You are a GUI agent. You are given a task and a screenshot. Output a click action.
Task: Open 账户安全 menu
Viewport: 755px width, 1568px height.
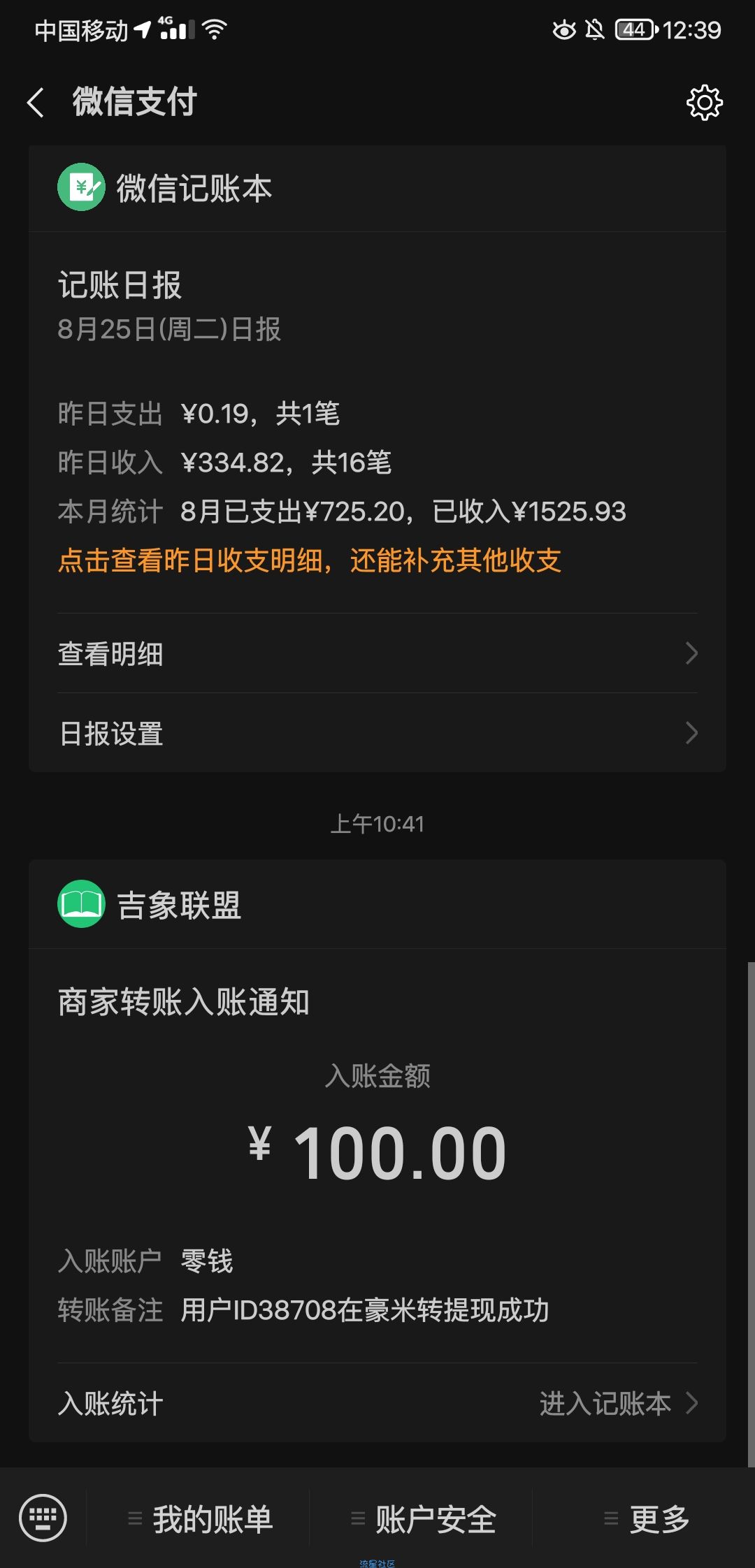point(422,1518)
